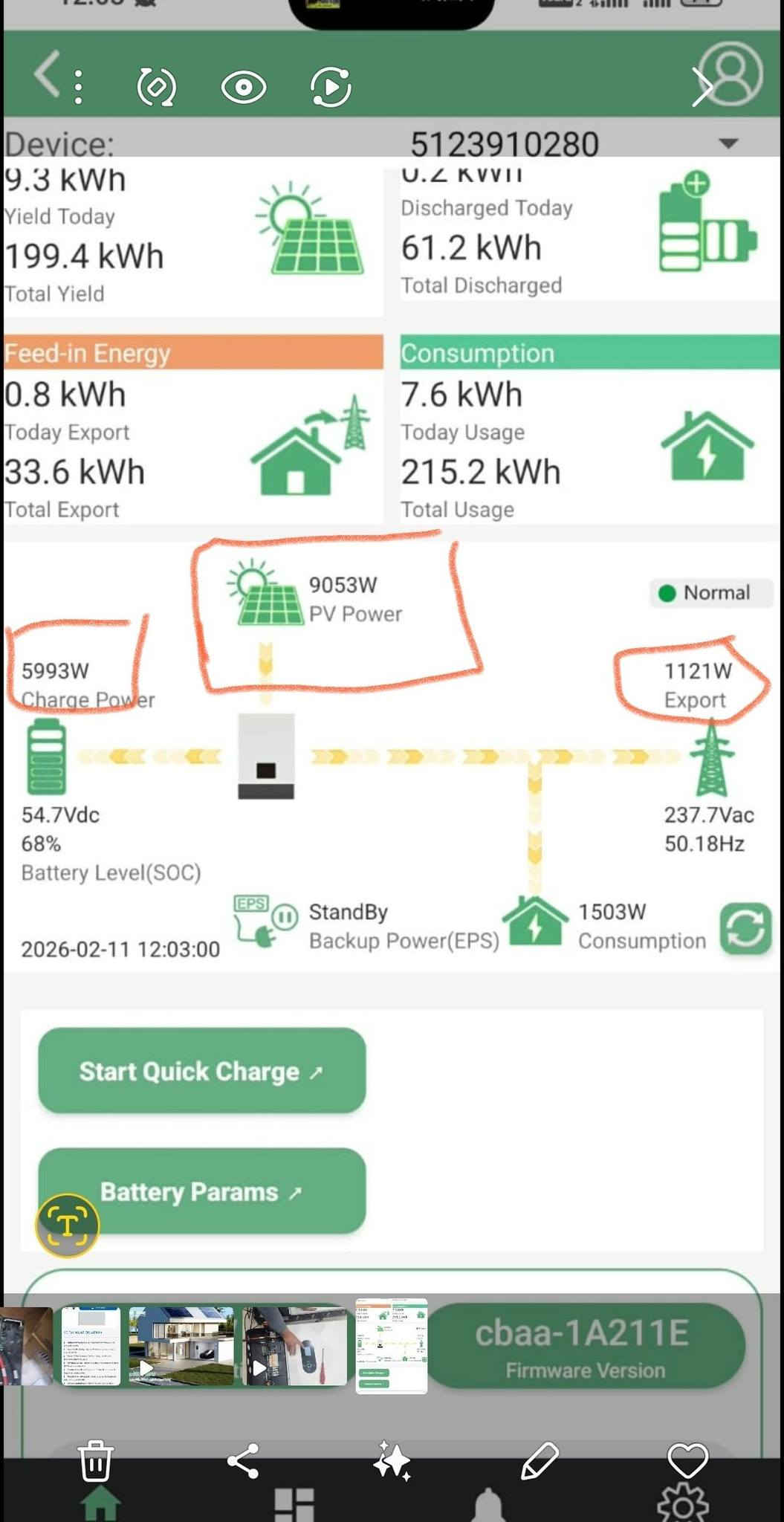Tap the yellow text extraction button
784x1522 pixels.
pyautogui.click(x=67, y=1225)
